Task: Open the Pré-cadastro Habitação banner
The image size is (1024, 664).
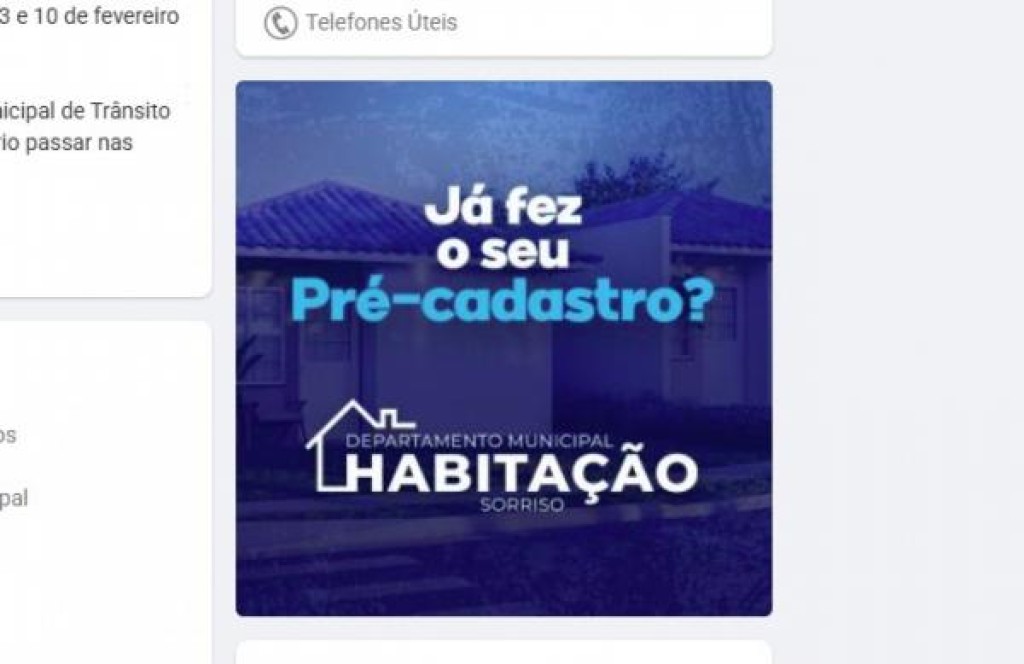Action: pos(503,348)
